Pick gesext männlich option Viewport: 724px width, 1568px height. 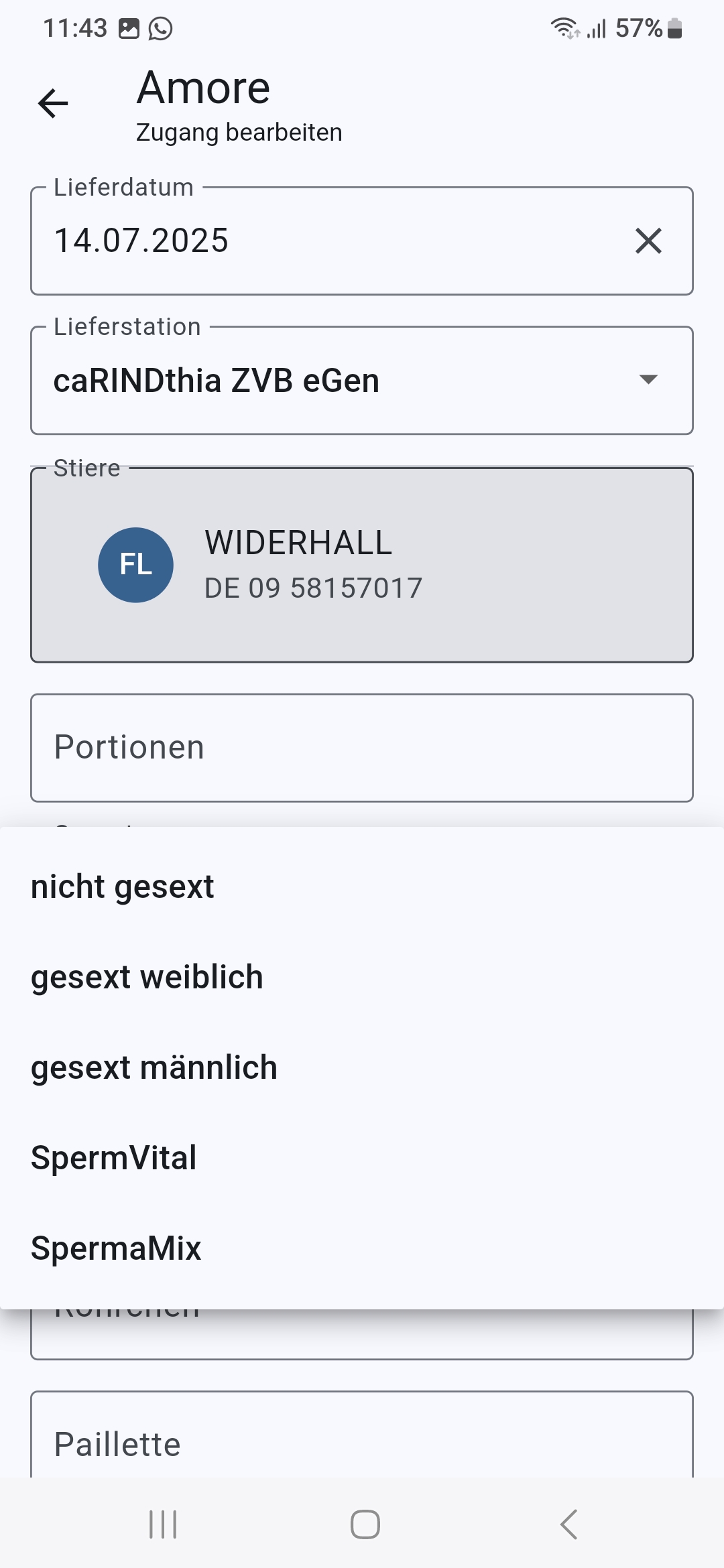click(362, 1067)
